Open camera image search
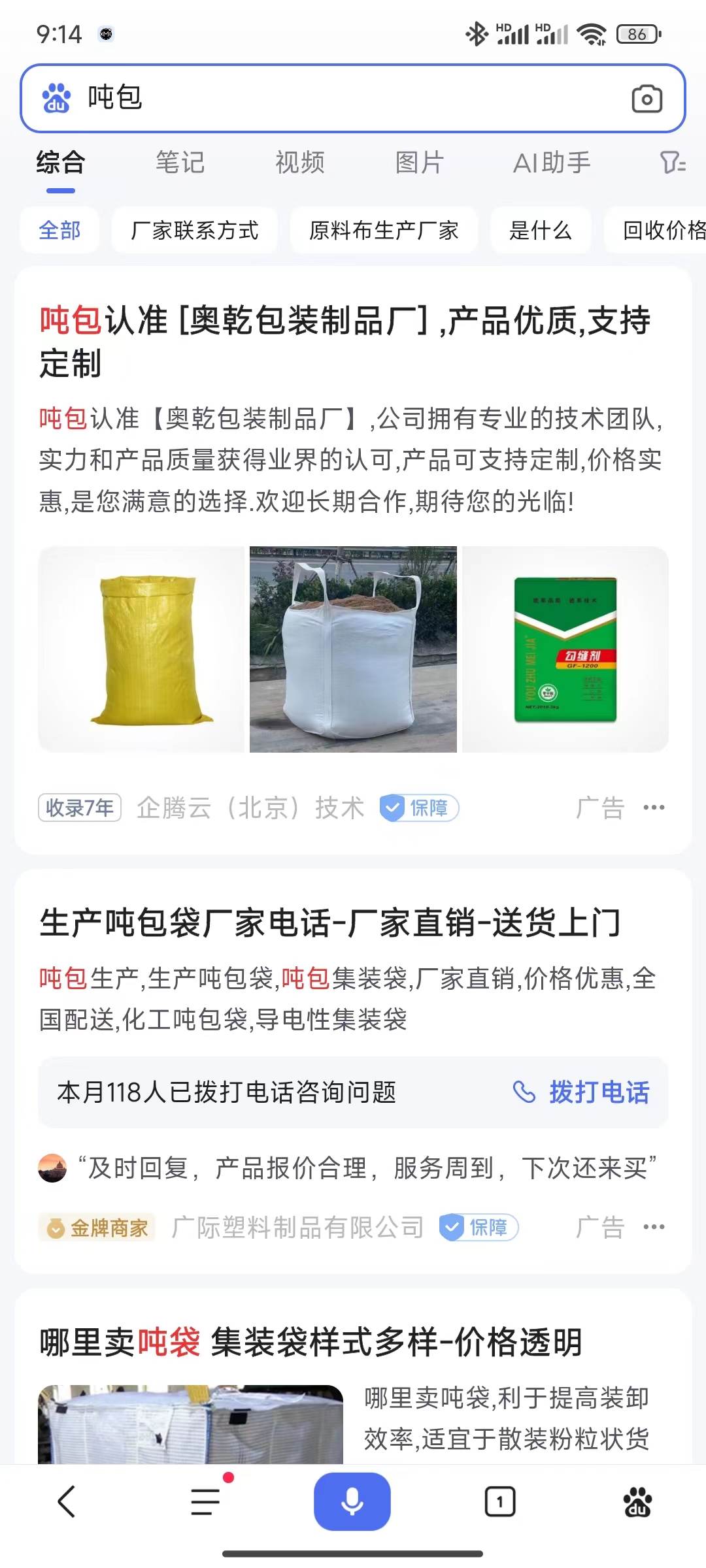Image resolution: width=706 pixels, height=1568 pixels. tap(647, 99)
